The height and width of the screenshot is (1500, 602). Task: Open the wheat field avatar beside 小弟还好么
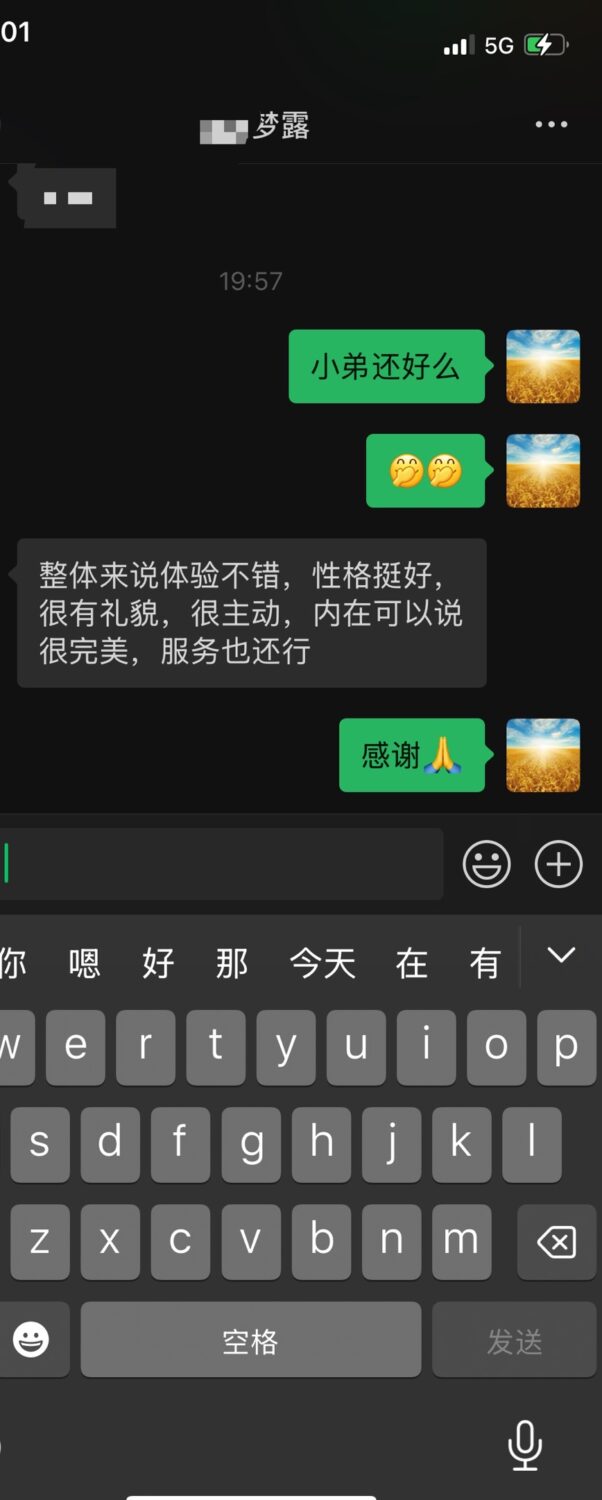click(543, 367)
